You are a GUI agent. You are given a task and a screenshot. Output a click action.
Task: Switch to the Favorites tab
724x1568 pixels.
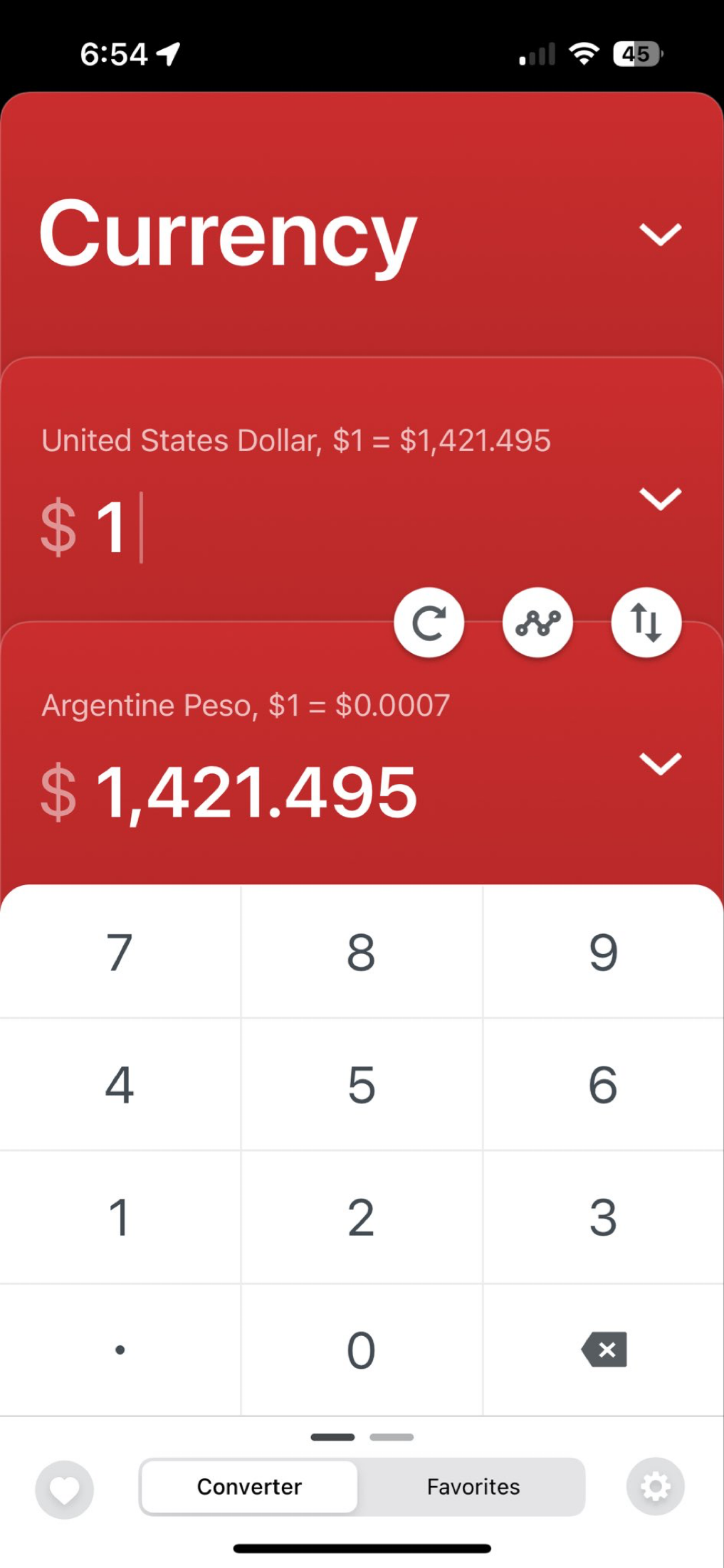473,1487
